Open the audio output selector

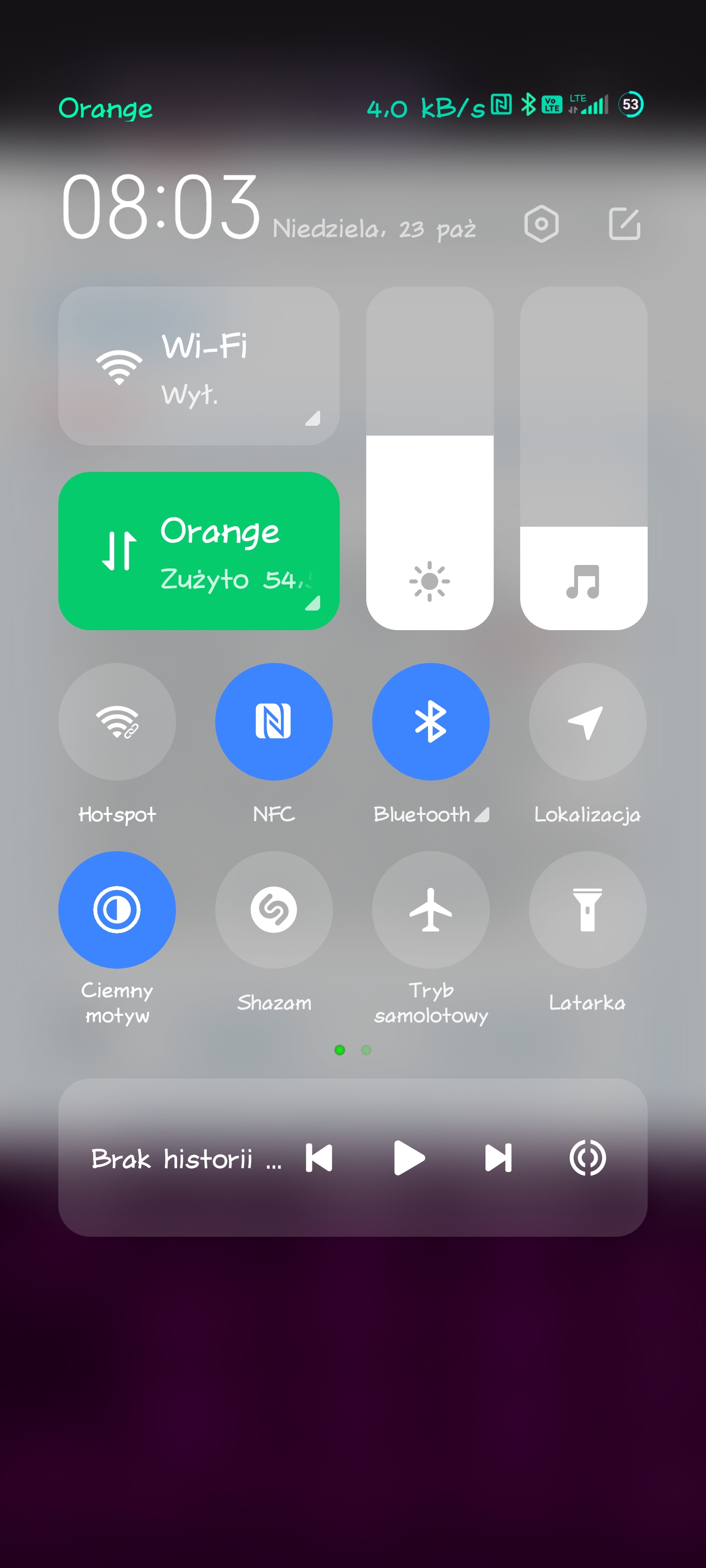pyautogui.click(x=587, y=1158)
